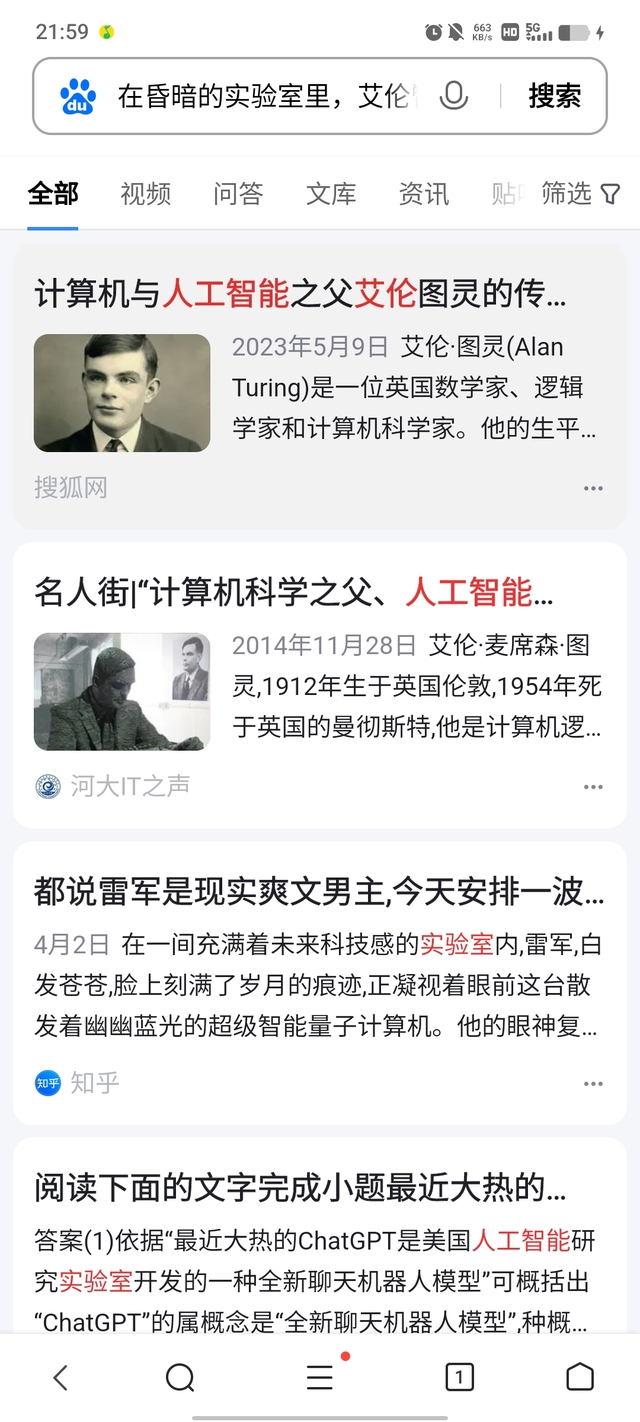Open more options on the 搜狐网 result

[593, 488]
